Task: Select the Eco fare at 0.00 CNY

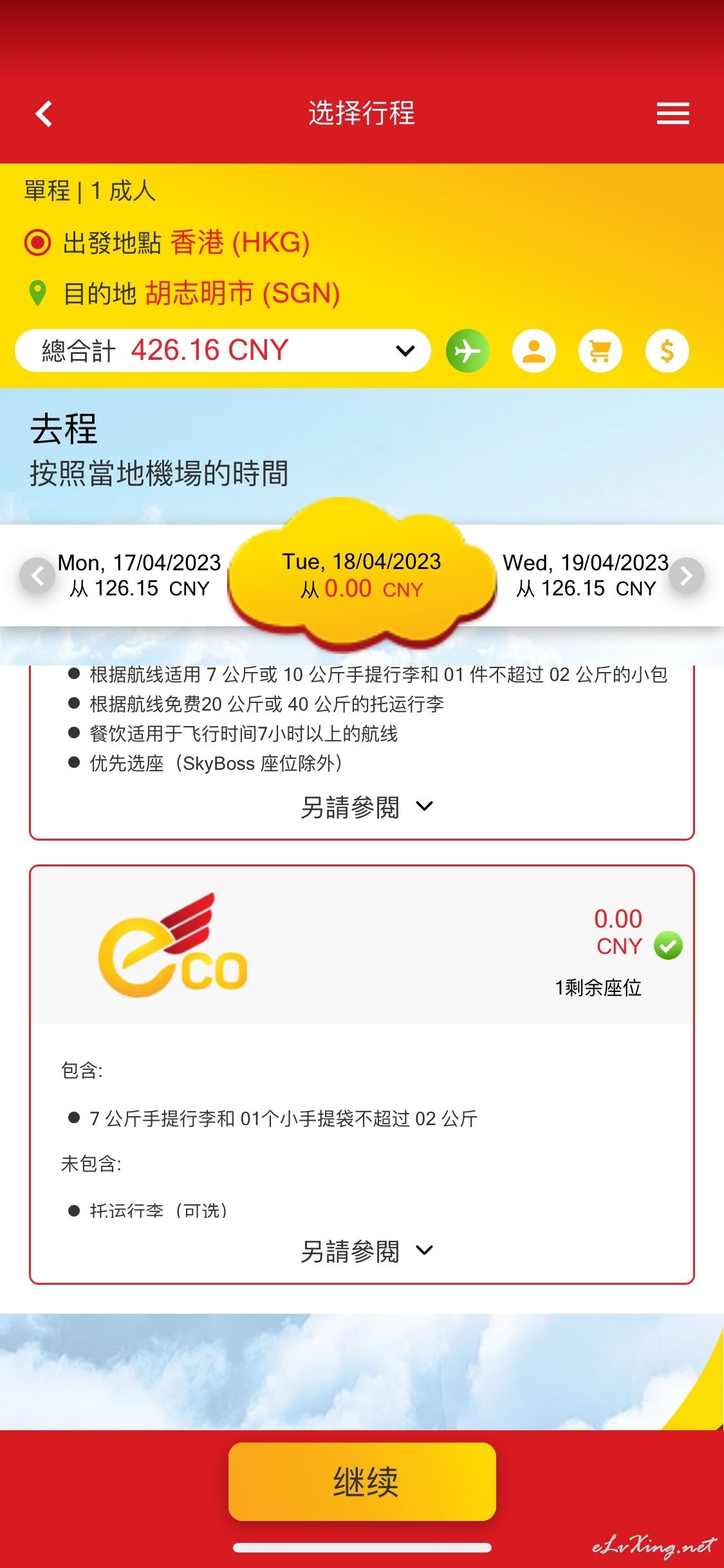Action: tap(362, 945)
